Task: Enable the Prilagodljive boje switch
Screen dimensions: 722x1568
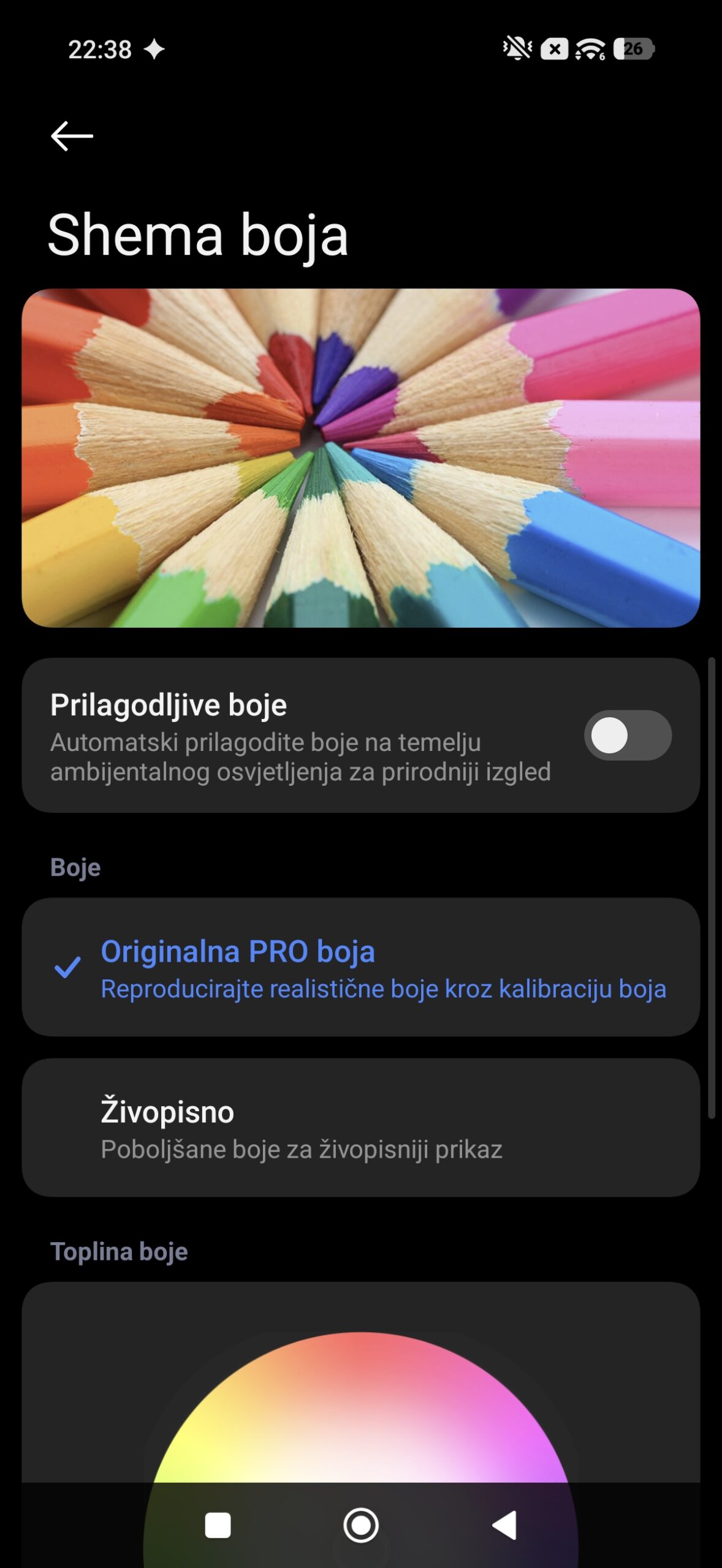Action: pyautogui.click(x=627, y=735)
